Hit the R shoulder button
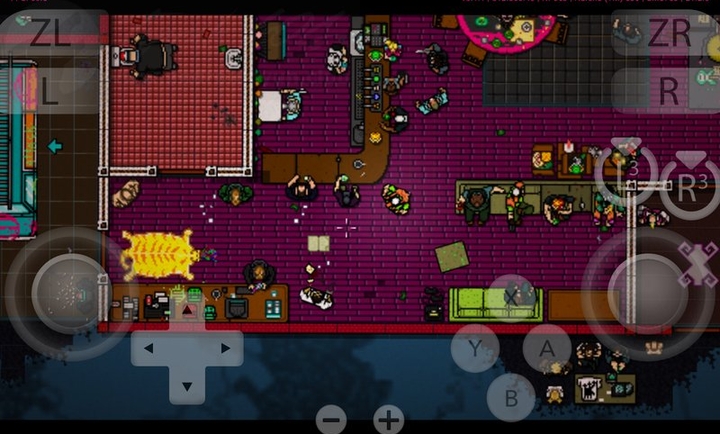Viewport: 720px width, 434px height. (x=668, y=90)
